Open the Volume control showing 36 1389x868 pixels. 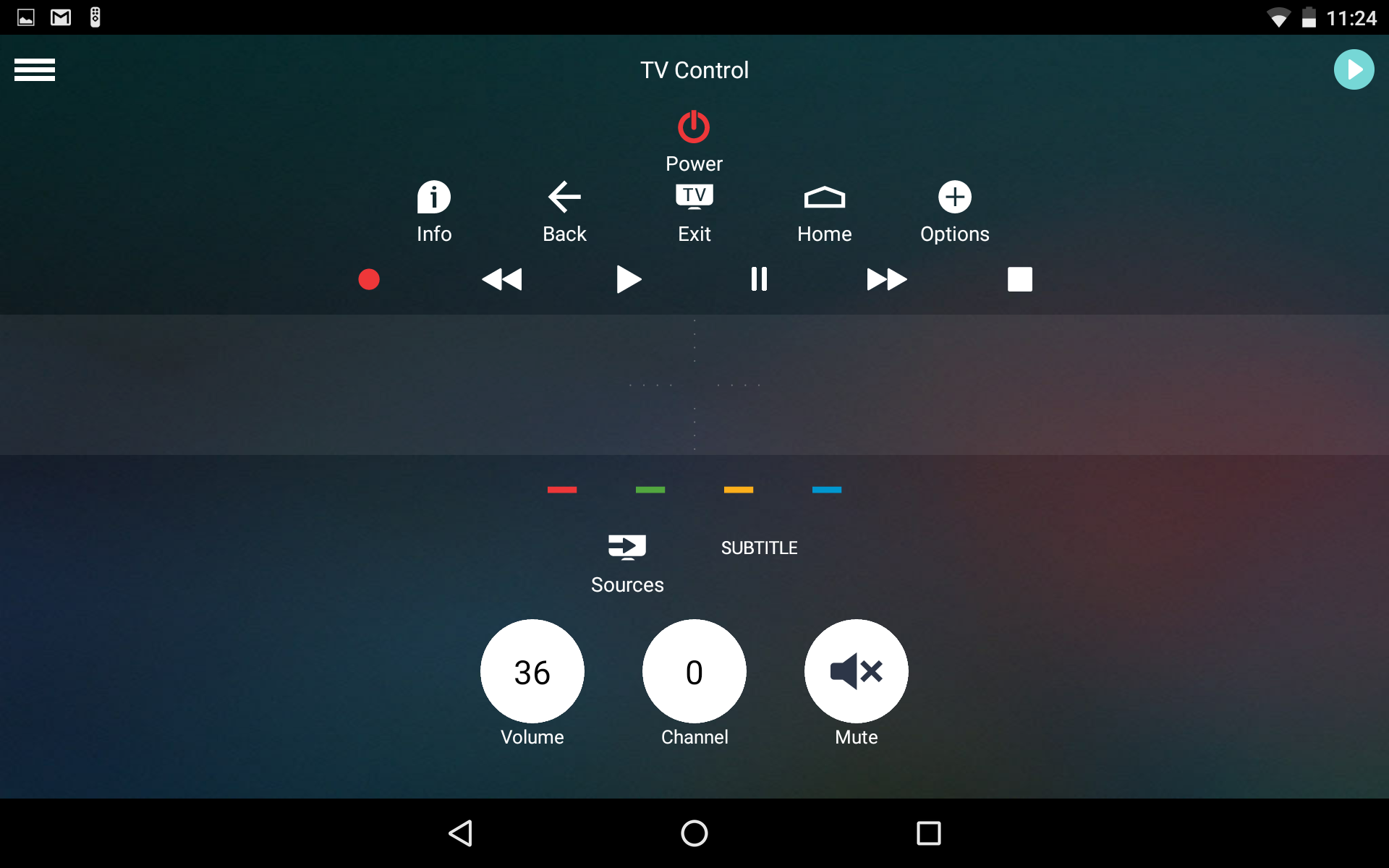[x=532, y=671]
